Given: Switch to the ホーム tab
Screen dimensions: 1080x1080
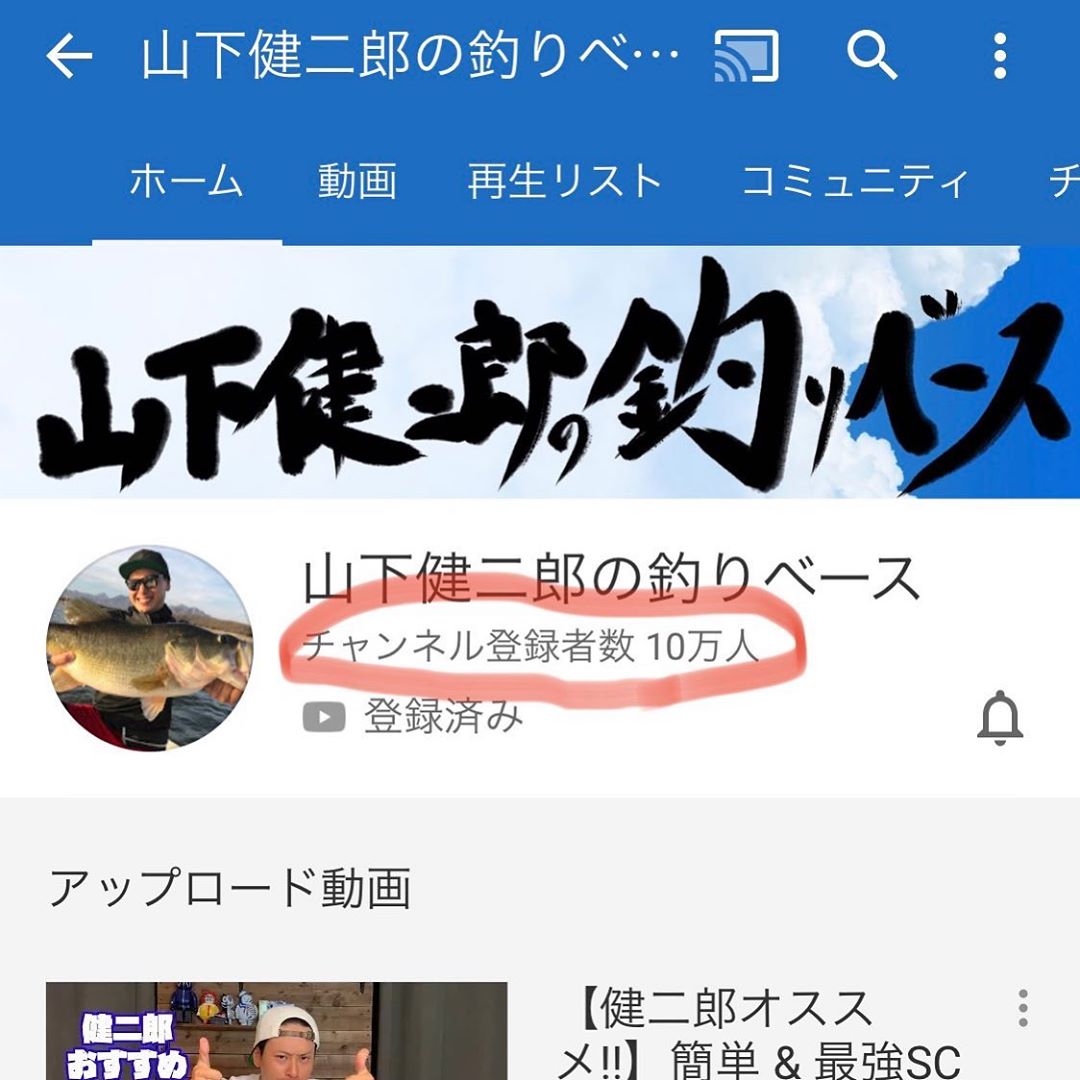Looking at the screenshot, I should (x=187, y=182).
